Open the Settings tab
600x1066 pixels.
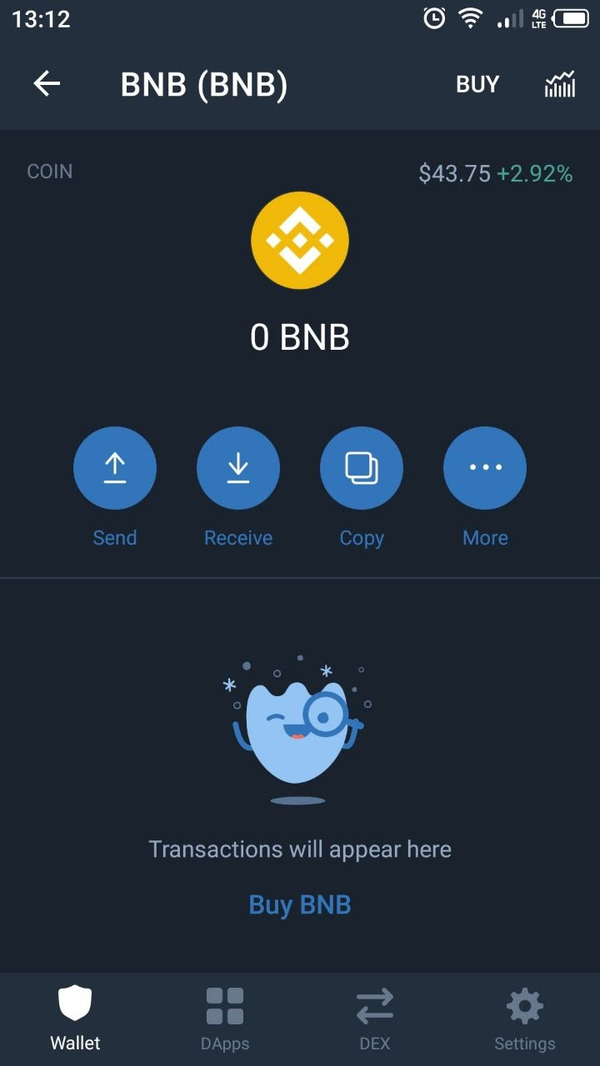point(524,1018)
